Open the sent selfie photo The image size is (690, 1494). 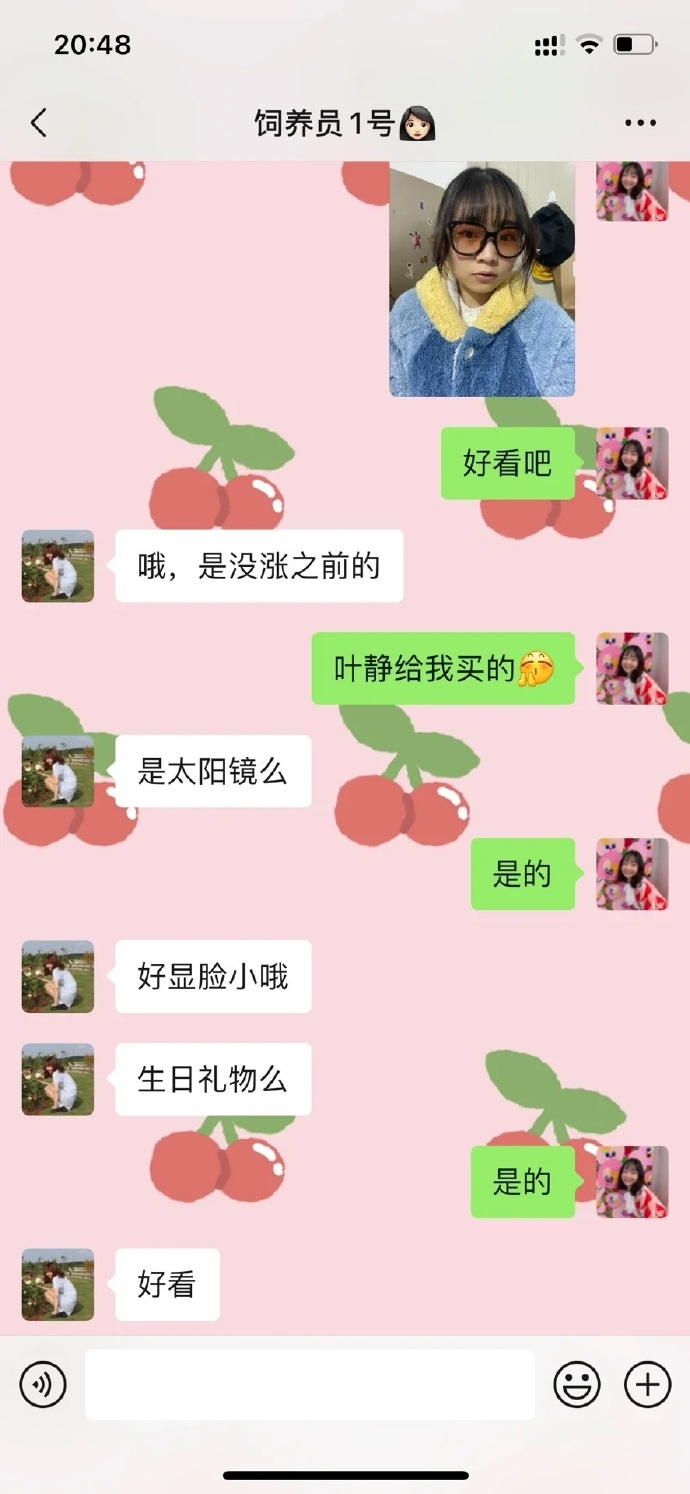coord(481,279)
